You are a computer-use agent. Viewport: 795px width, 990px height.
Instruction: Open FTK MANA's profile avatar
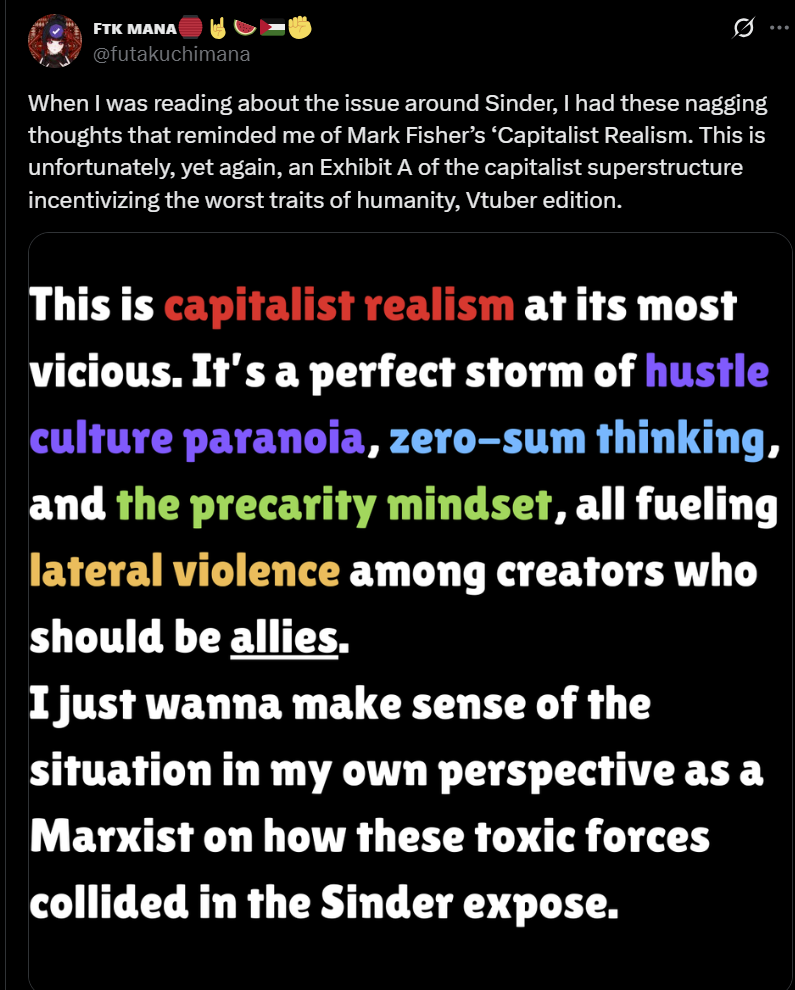pyautogui.click(x=54, y=41)
